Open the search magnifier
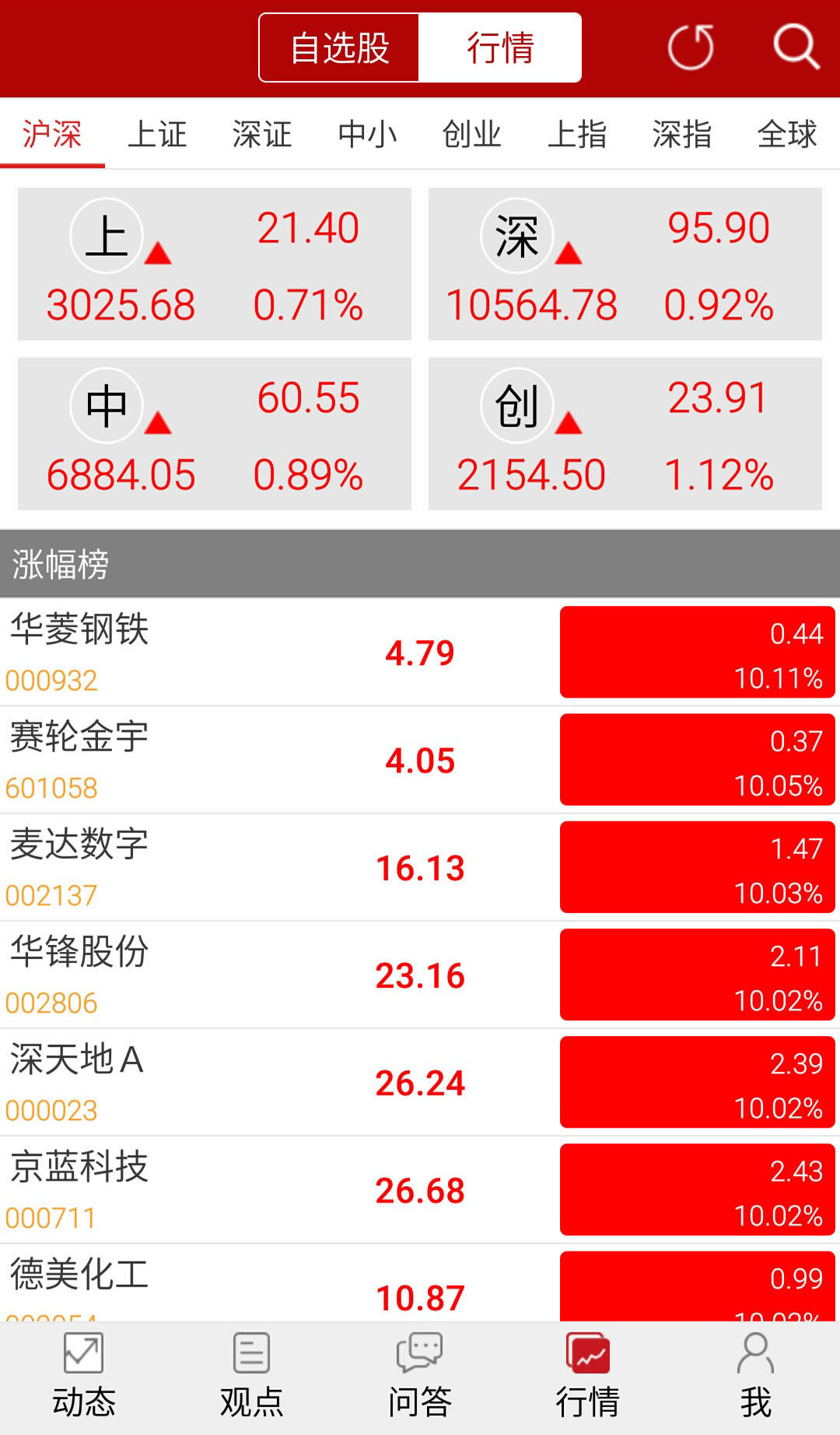Screen dimensions: 840x1435 coord(796,47)
